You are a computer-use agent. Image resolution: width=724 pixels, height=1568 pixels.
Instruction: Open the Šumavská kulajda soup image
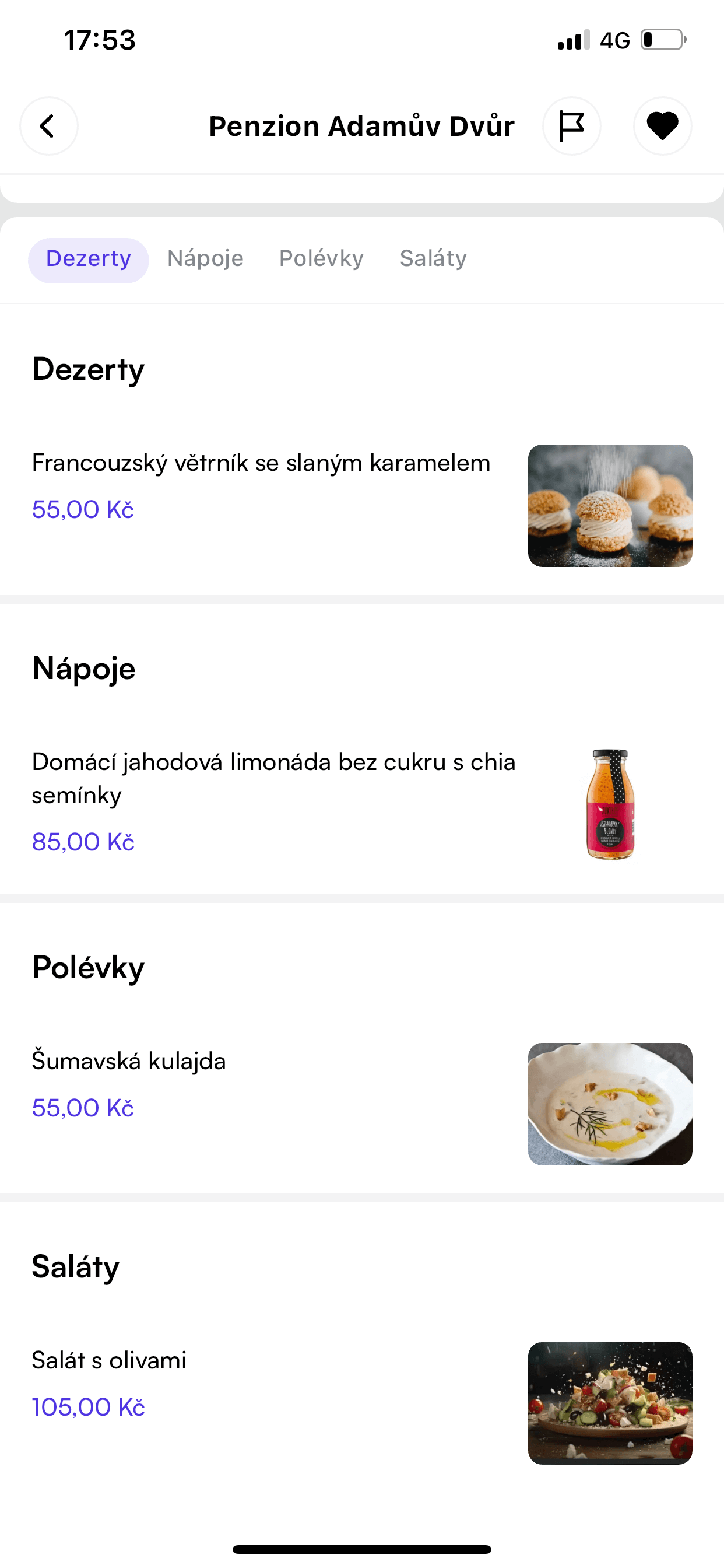coord(610,1102)
